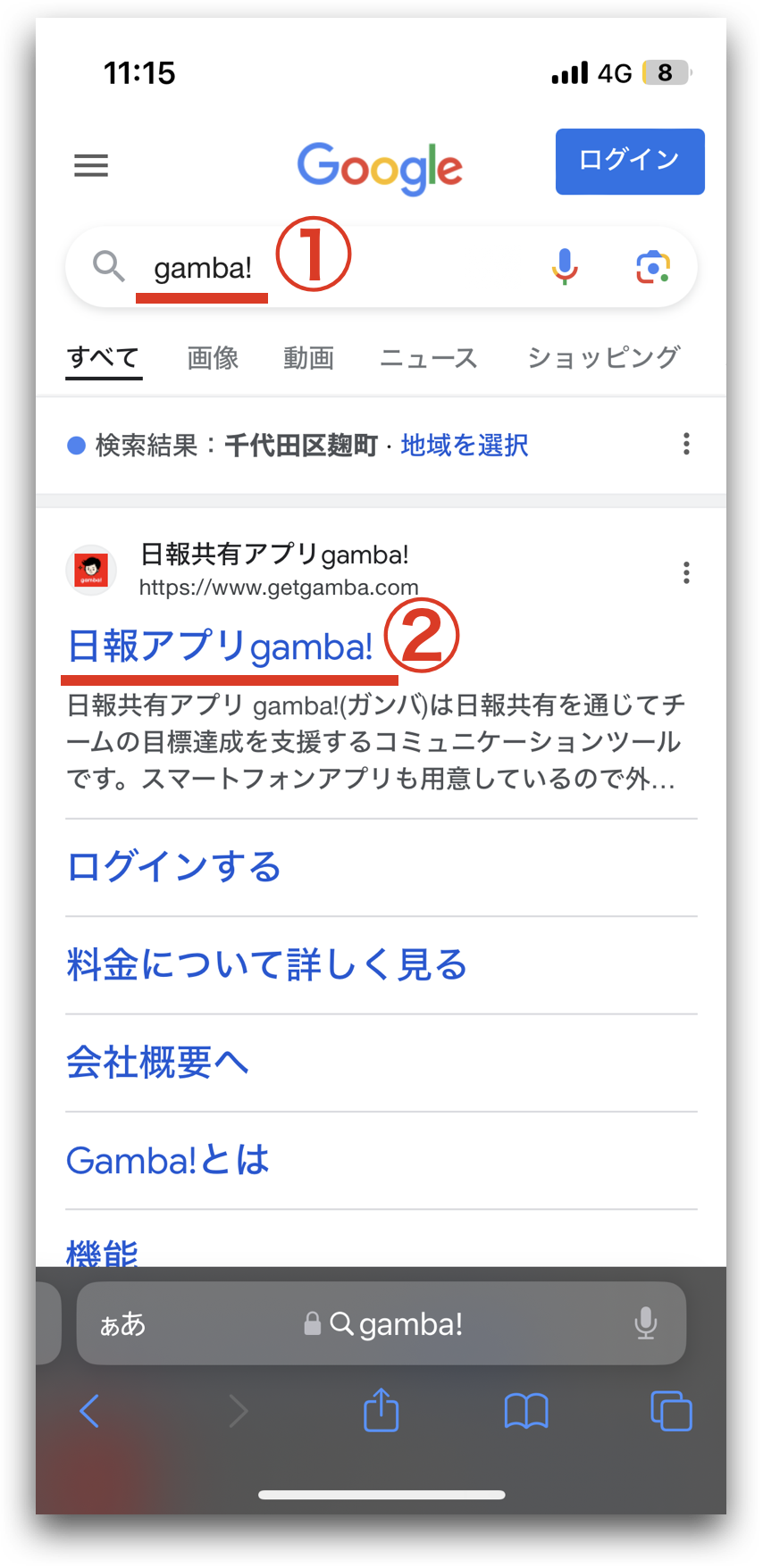Viewport: 763px width, 1568px height.
Task: Open options menu next to location result
Action: (686, 444)
